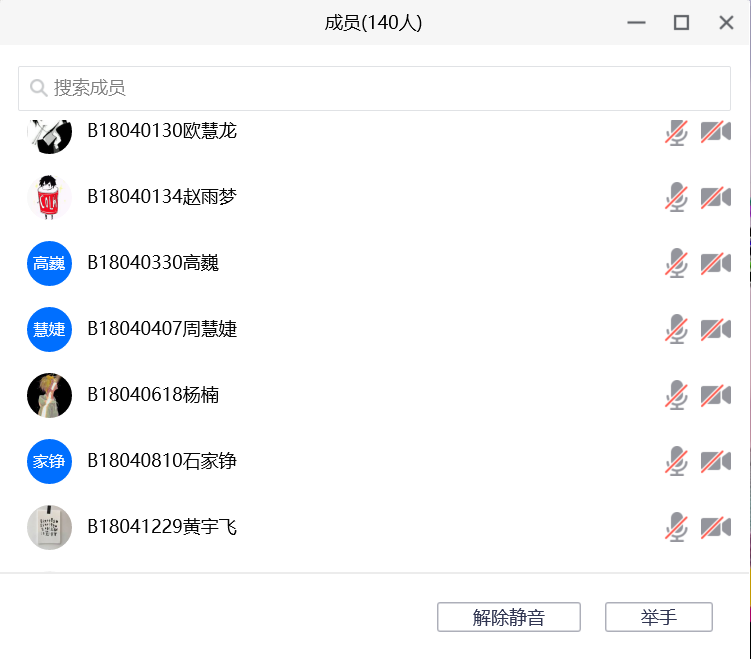Screen dimensions: 751x659
Task: Select member B18041229黄宇飞
Action: pyautogui.click(x=161, y=527)
